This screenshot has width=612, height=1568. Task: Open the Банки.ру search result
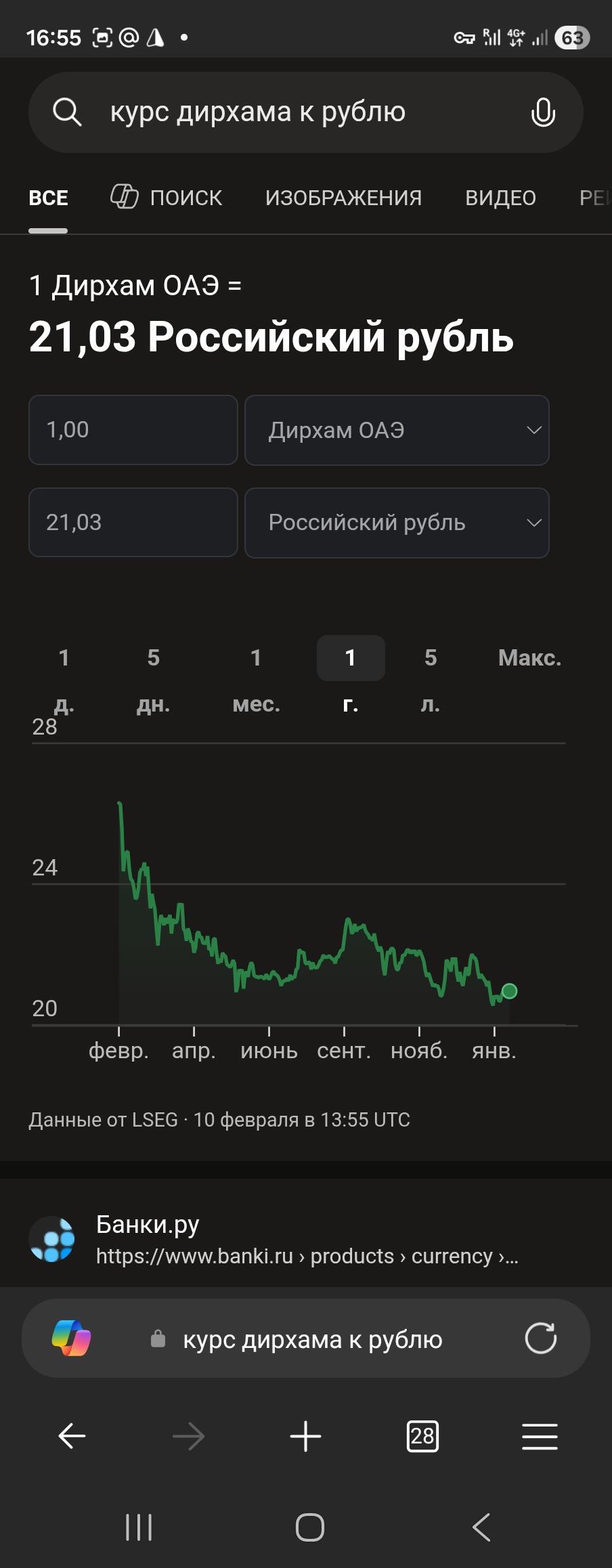(148, 1224)
